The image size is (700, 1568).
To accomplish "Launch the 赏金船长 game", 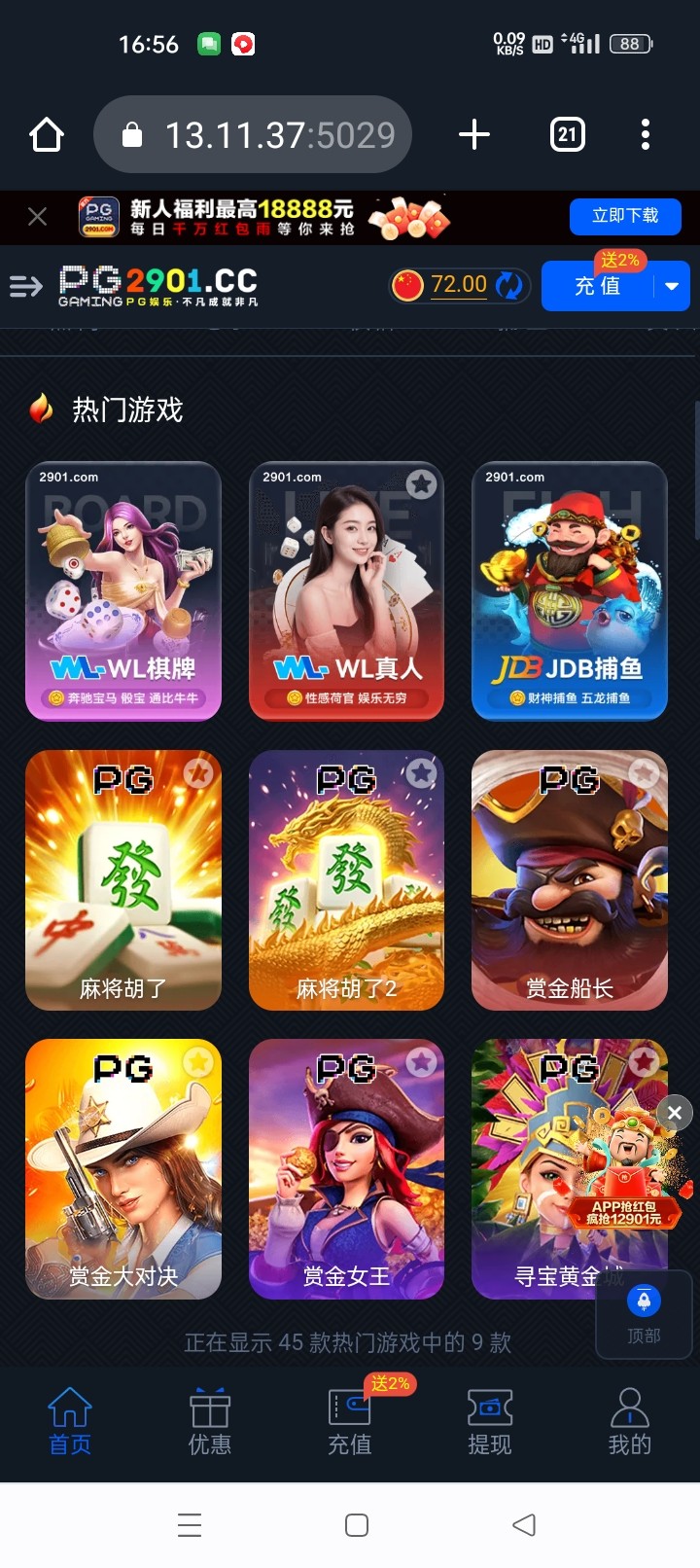I will [570, 880].
